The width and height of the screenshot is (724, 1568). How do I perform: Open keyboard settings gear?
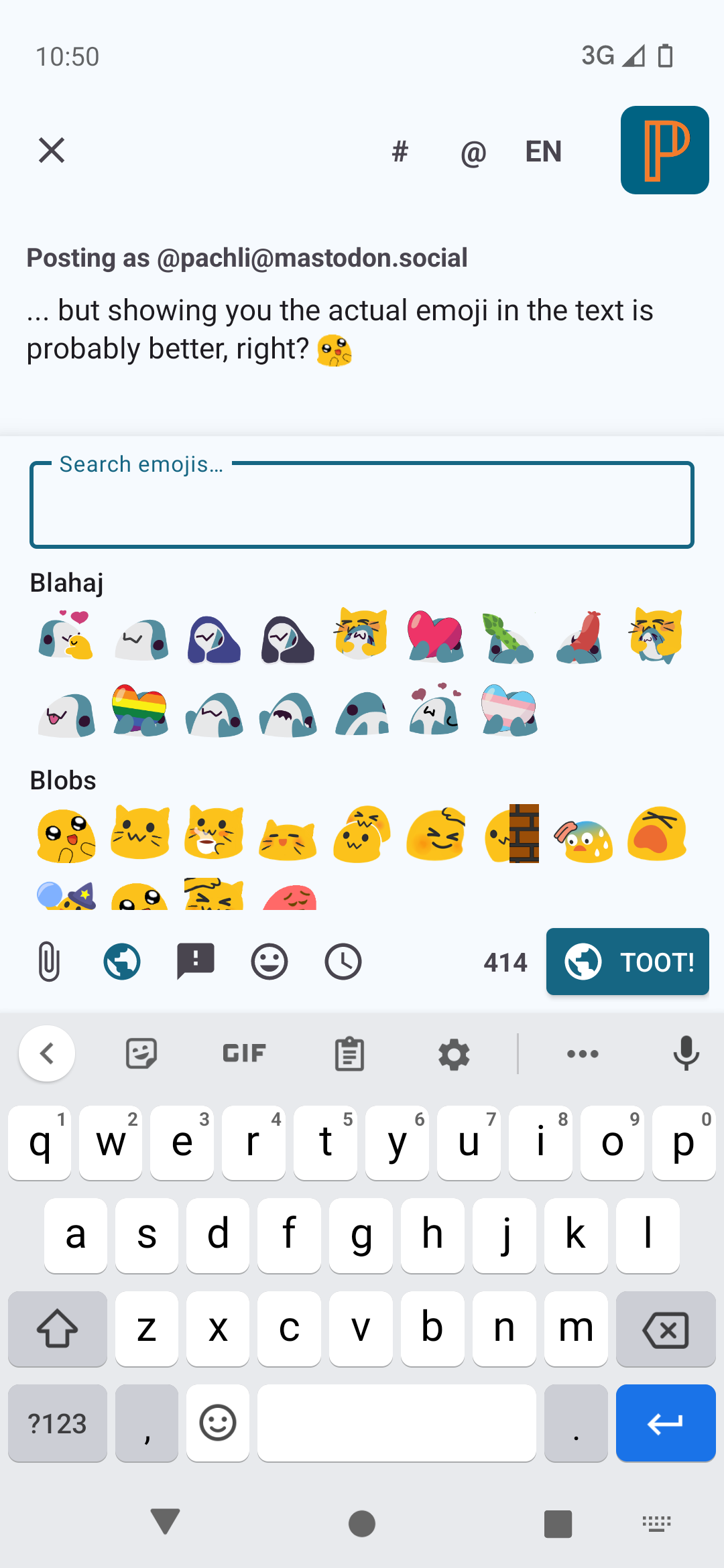pyautogui.click(x=454, y=1054)
